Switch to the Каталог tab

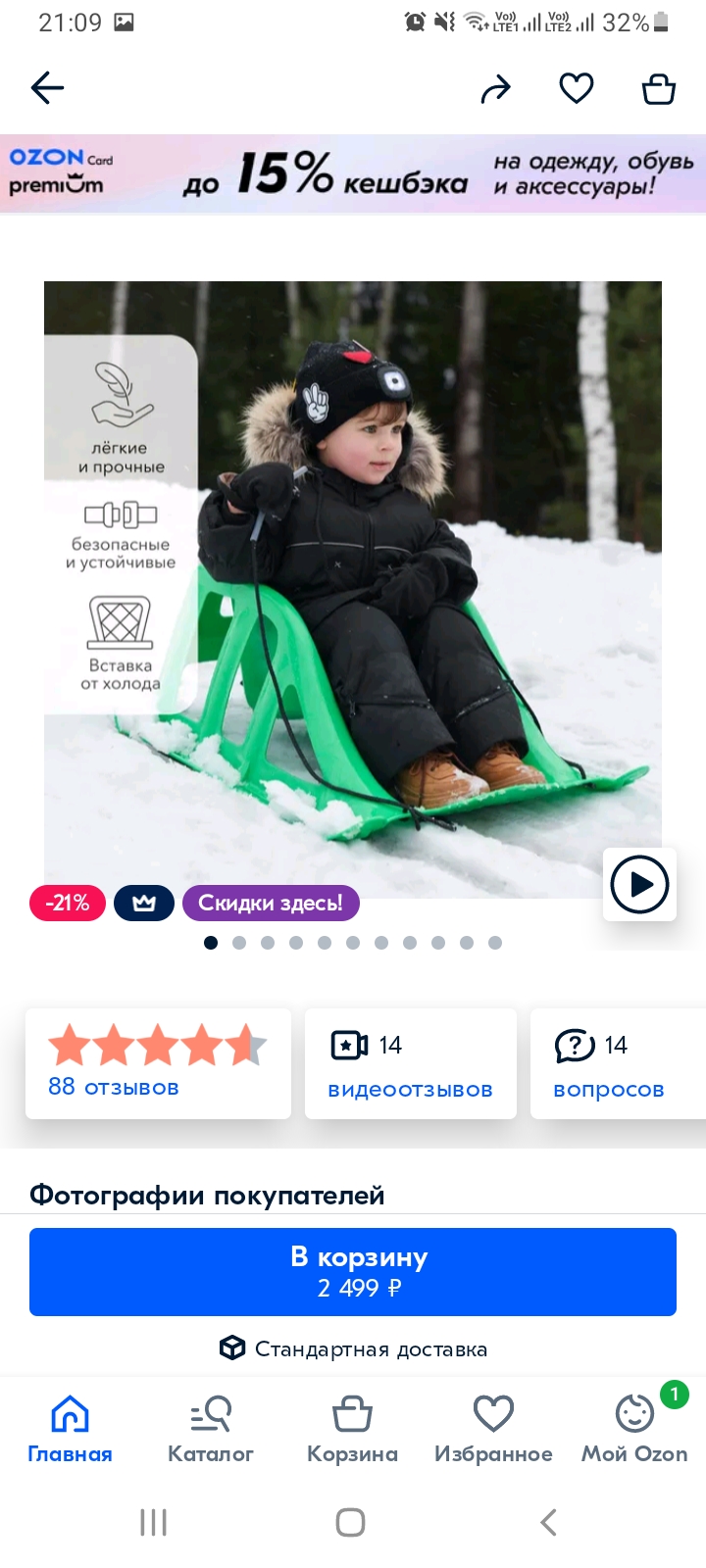tap(211, 1430)
